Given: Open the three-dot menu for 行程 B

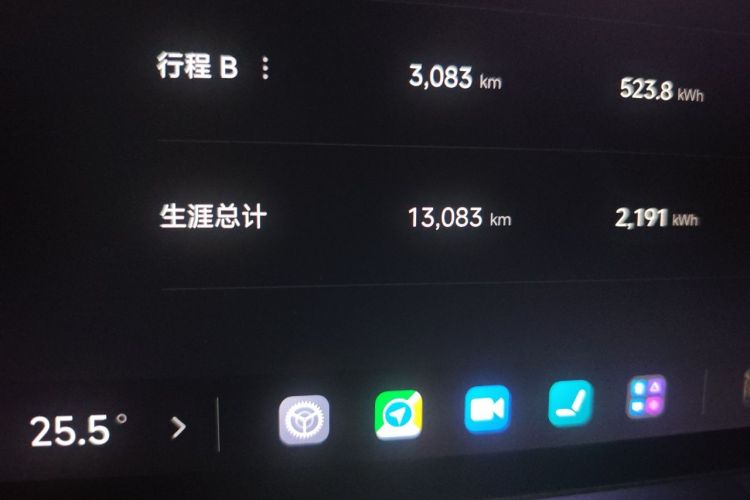Looking at the screenshot, I should (265, 68).
